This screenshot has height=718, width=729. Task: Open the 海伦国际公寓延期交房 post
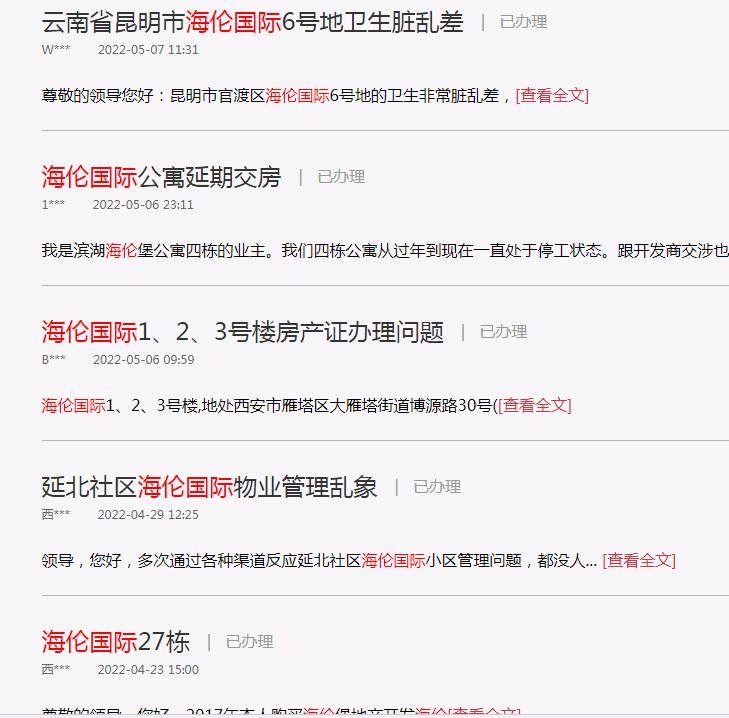(x=161, y=177)
